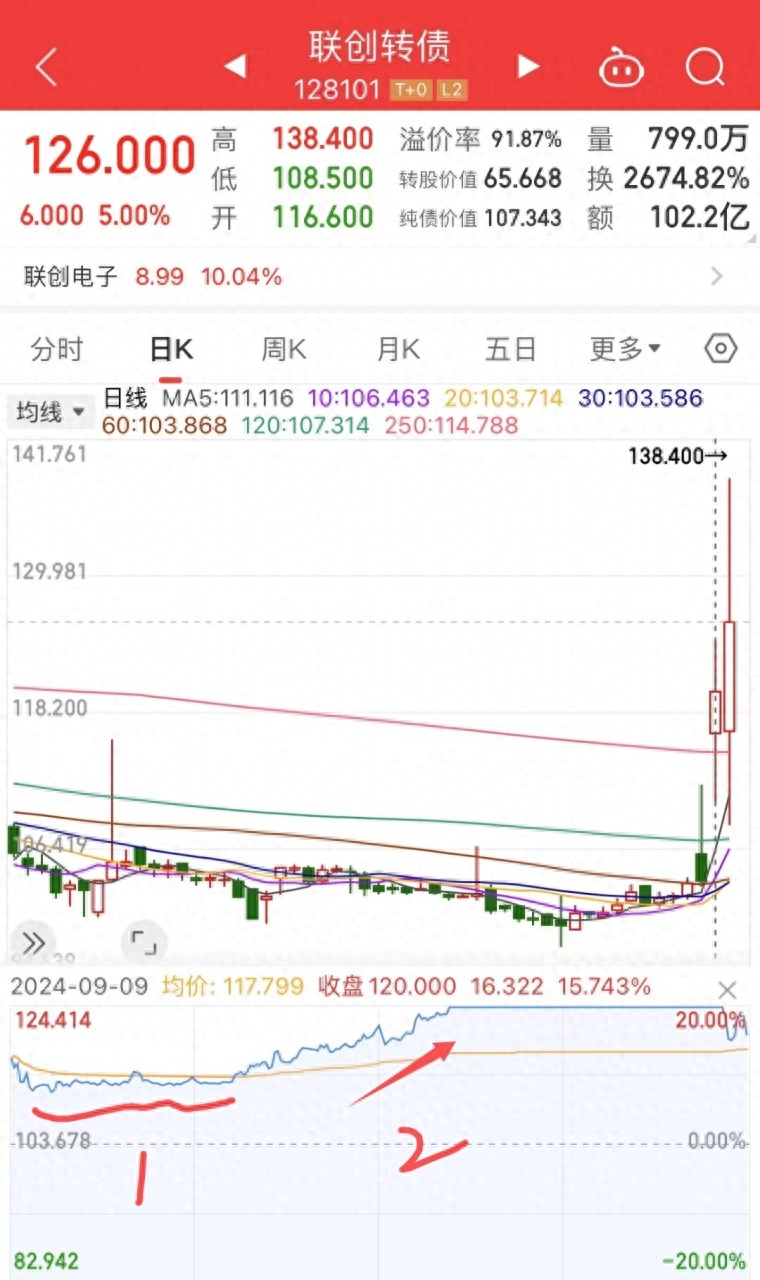
Task: Open the 联创电子 related stock row
Action: 380,276
